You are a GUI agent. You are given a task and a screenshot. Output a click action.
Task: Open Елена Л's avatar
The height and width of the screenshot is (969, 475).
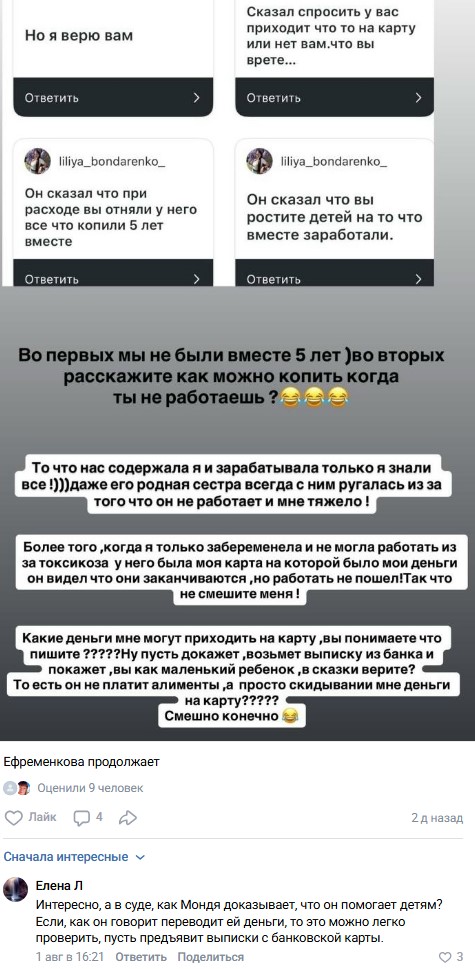tap(15, 890)
